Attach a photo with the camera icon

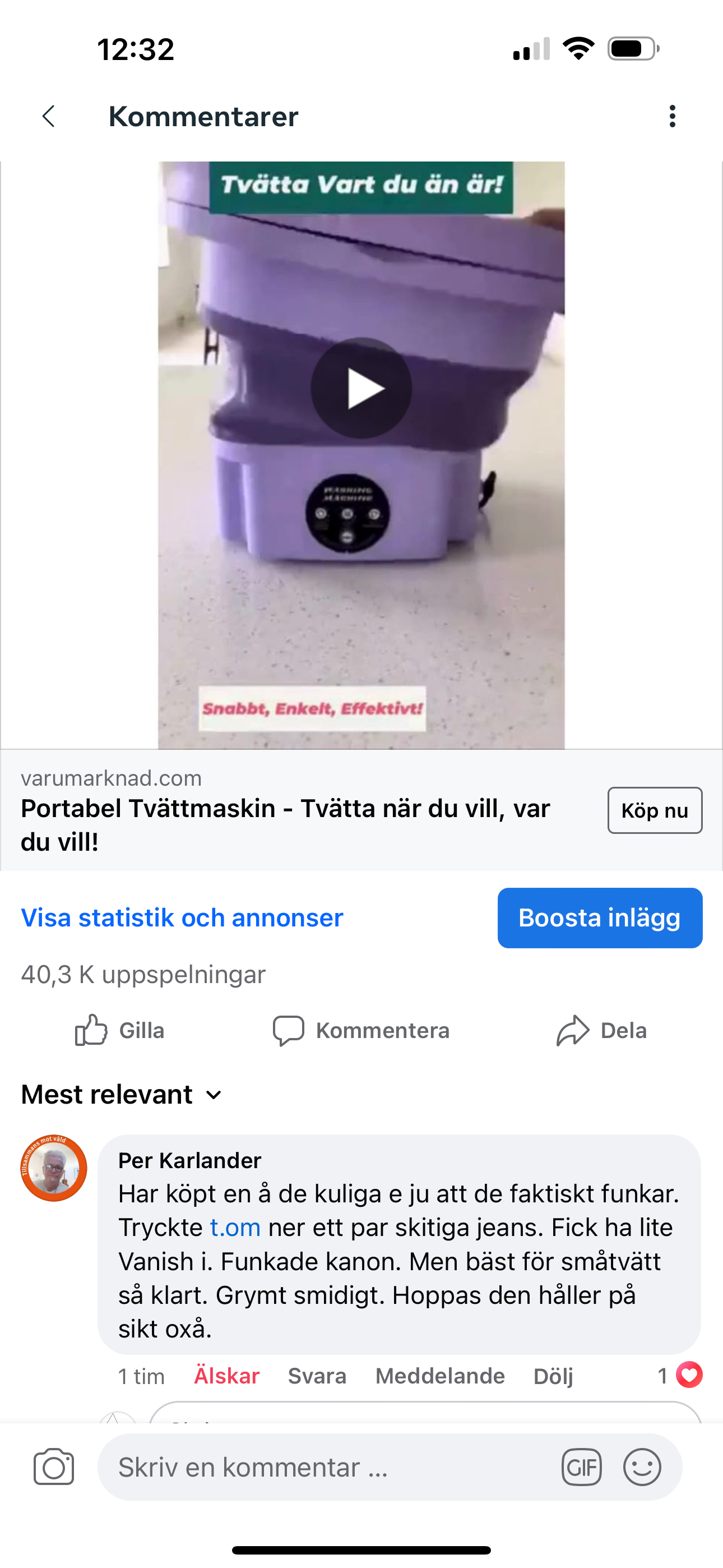coord(54,1466)
